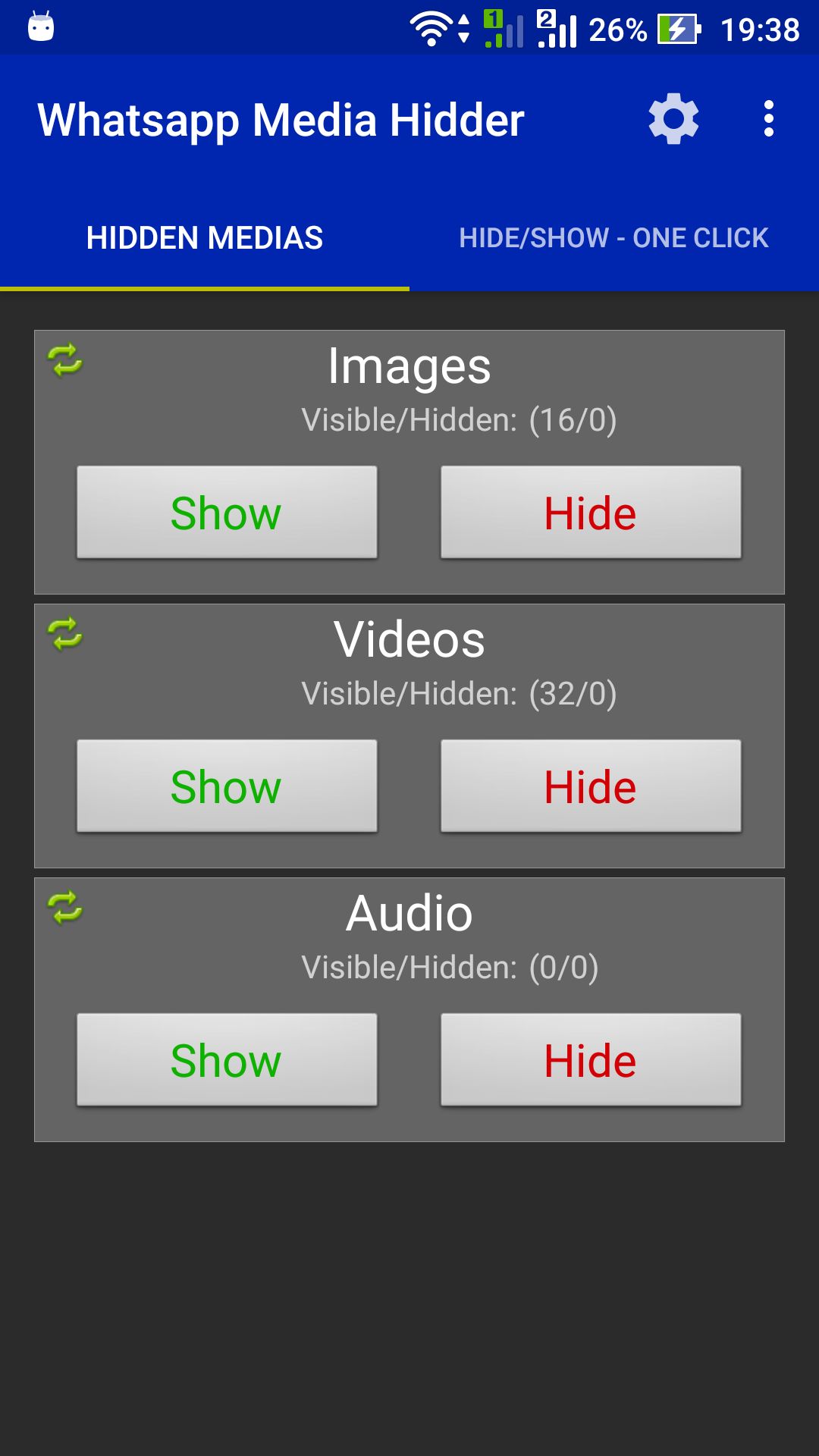Refresh the Images count
Image resolution: width=819 pixels, height=1456 pixels.
pyautogui.click(x=65, y=360)
